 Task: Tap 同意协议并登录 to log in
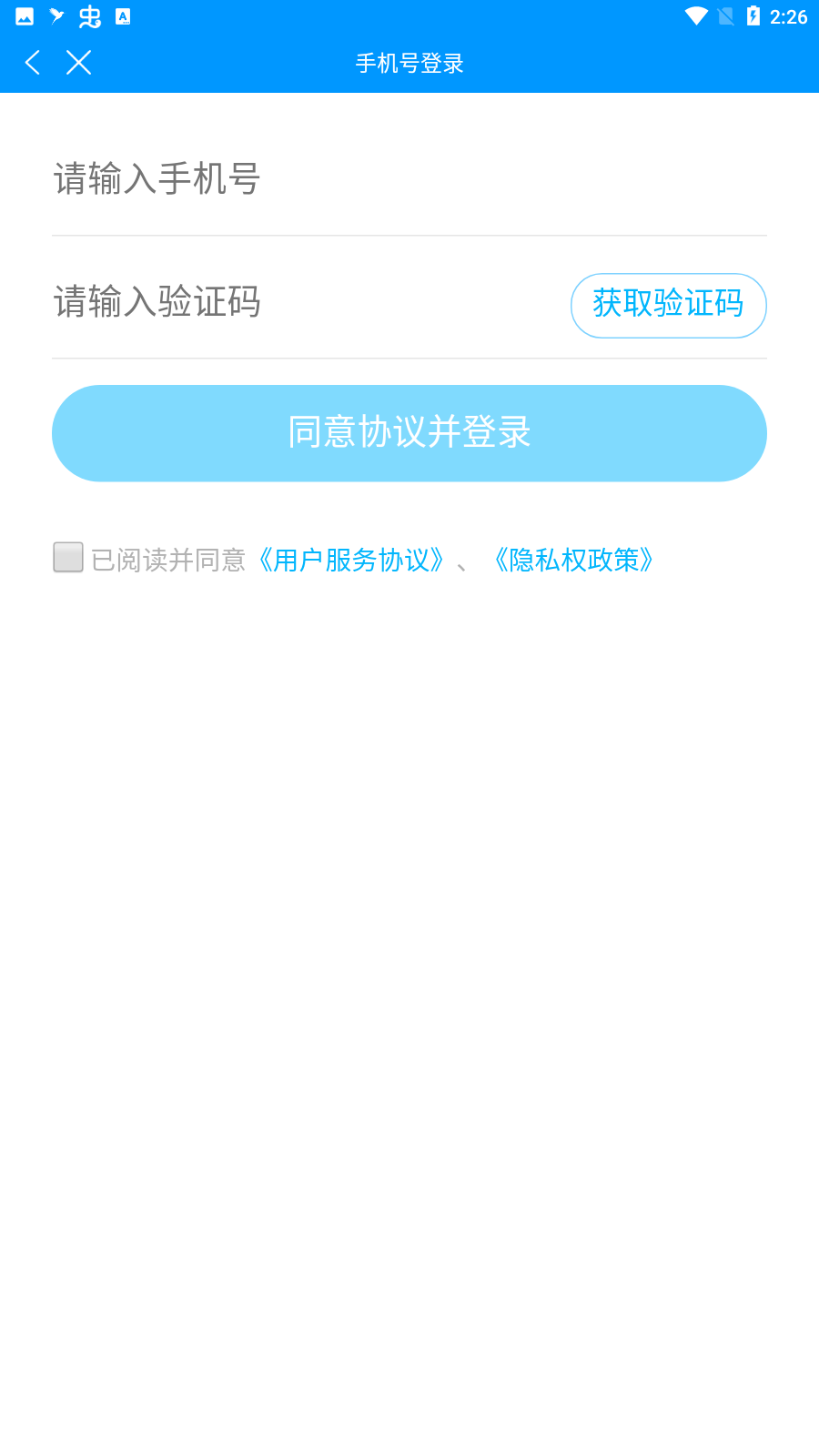pyautogui.click(x=409, y=433)
